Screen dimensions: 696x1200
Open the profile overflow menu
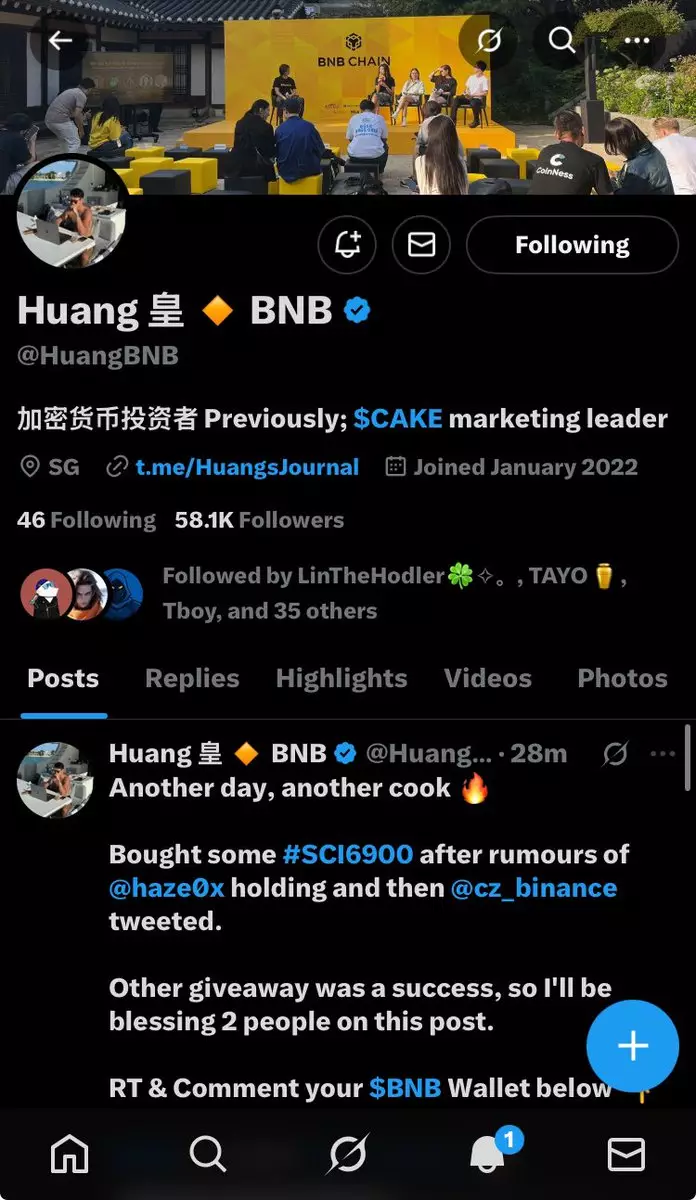tap(636, 40)
